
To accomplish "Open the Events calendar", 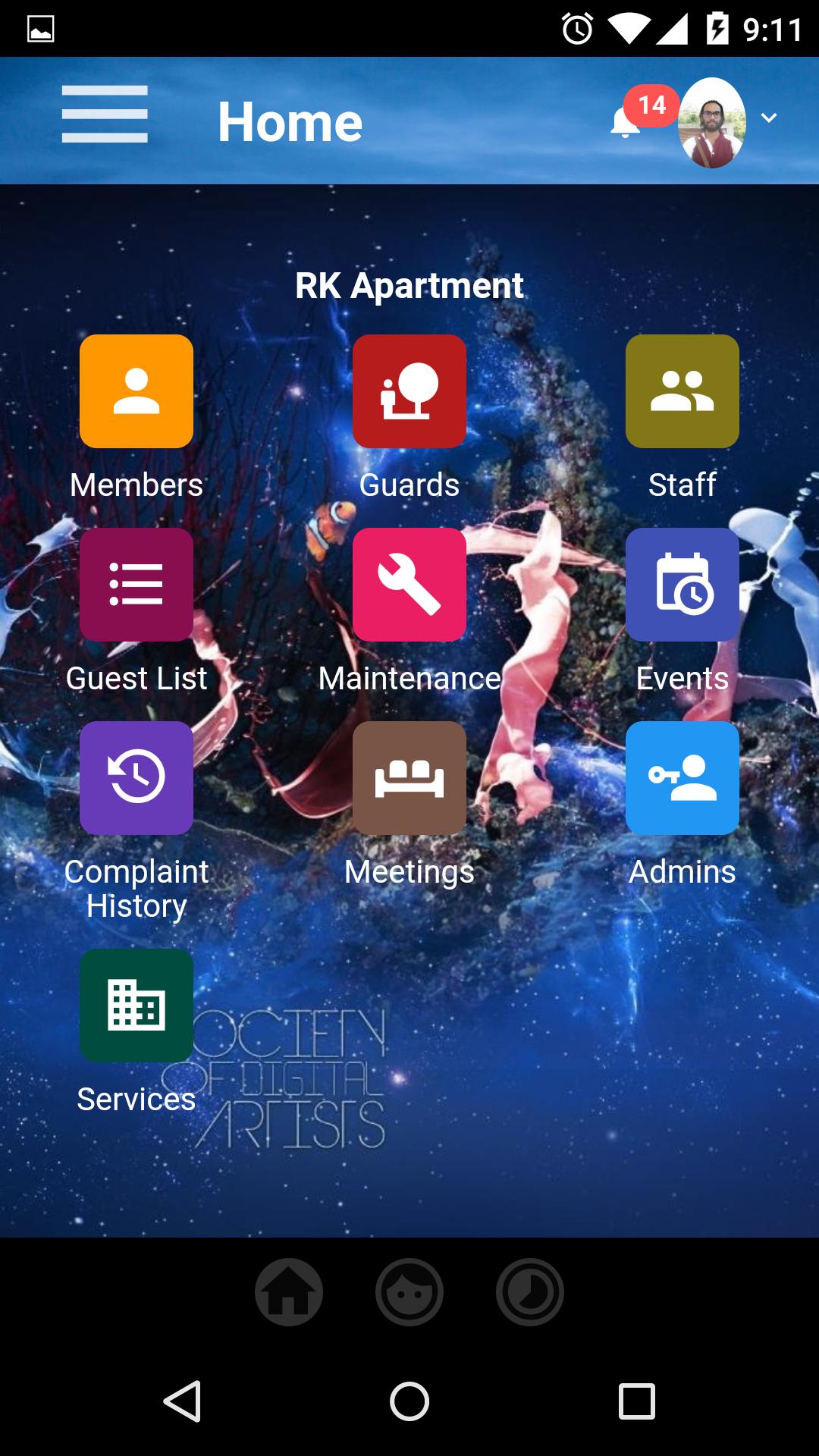I will 682,585.
